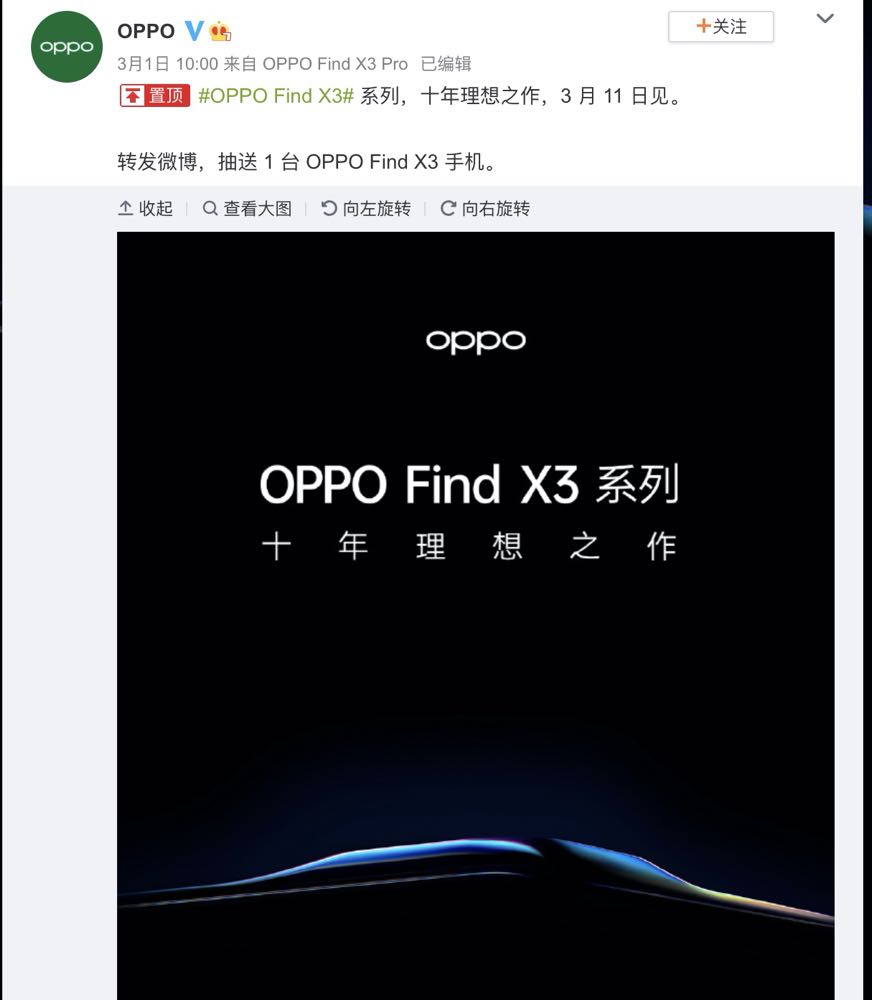Tap the OPPO account name
The image size is (872, 1000).
point(146,31)
